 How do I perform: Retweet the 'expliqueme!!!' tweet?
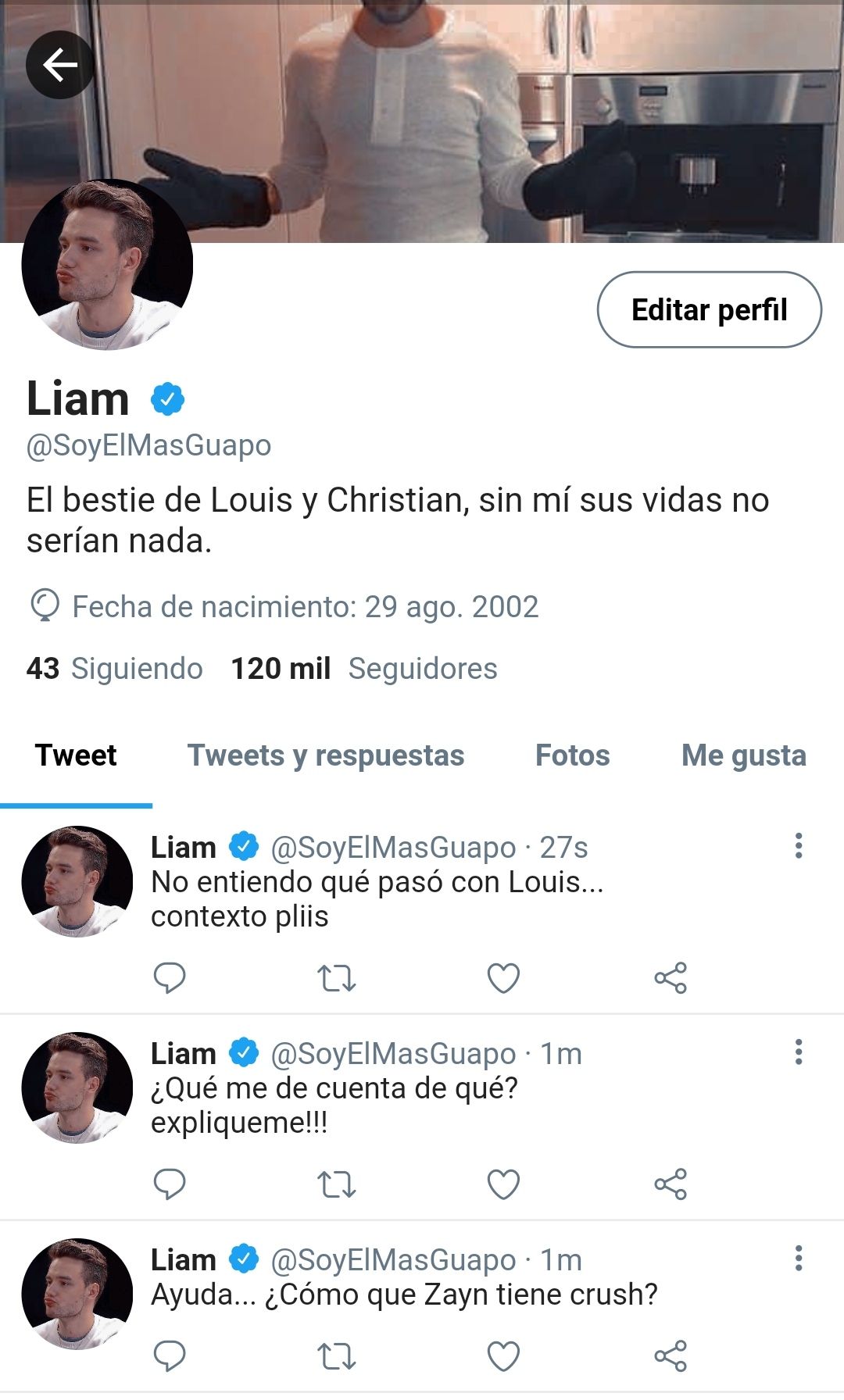pos(337,1184)
